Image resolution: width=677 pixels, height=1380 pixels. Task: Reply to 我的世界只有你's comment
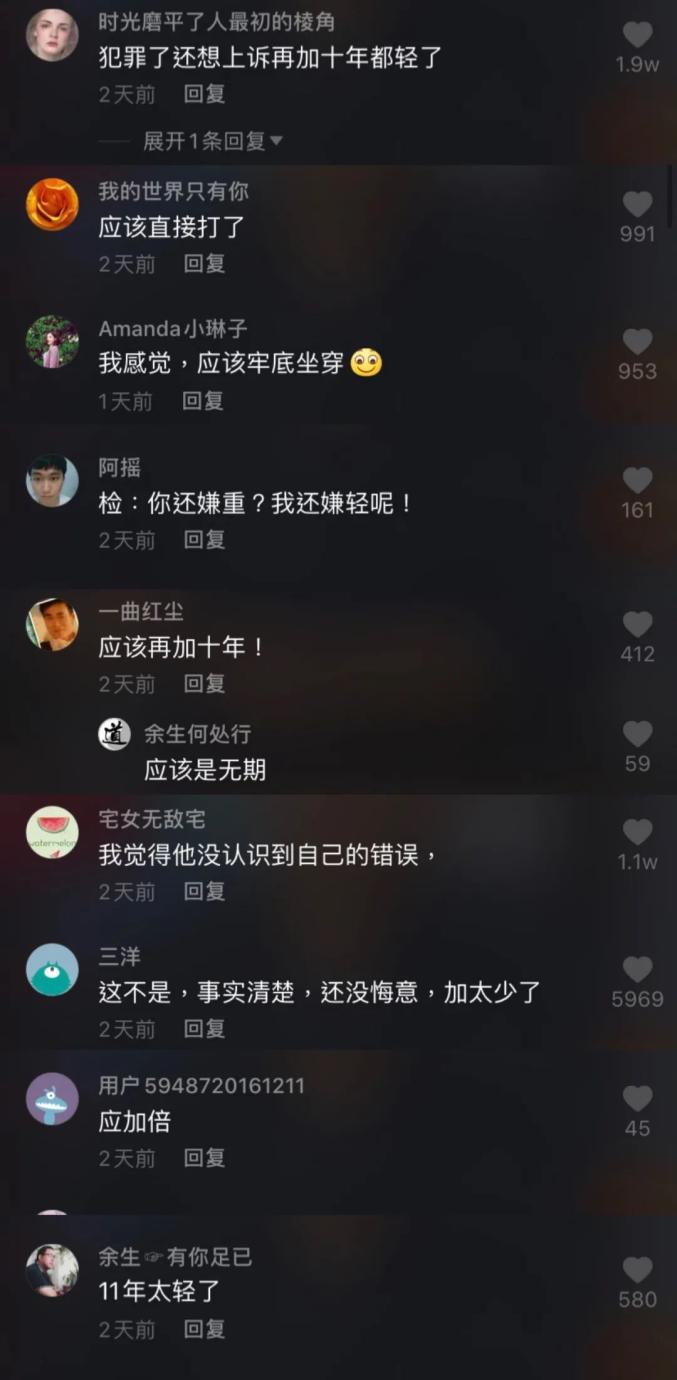[x=204, y=264]
